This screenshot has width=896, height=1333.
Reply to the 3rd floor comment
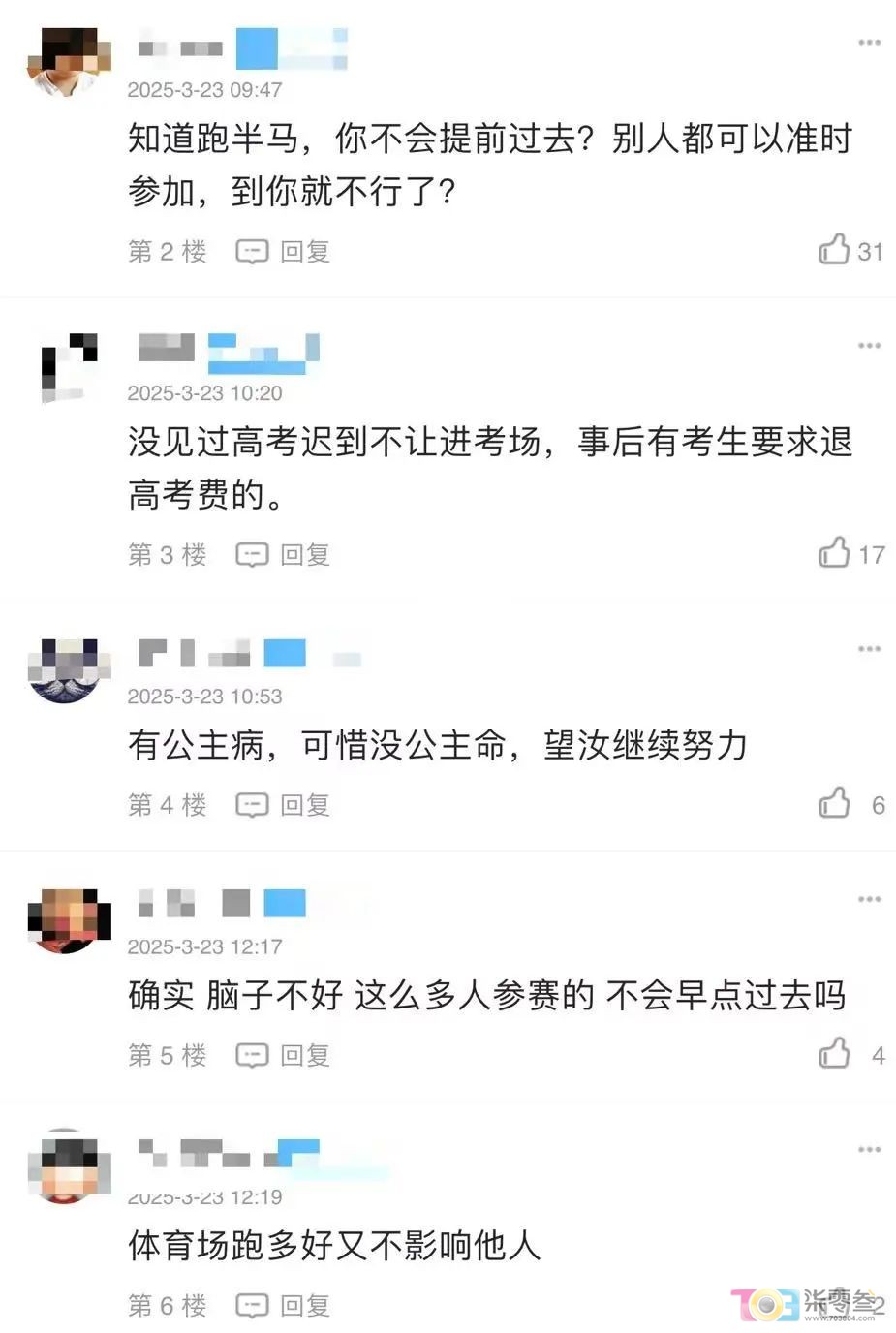coord(283,555)
